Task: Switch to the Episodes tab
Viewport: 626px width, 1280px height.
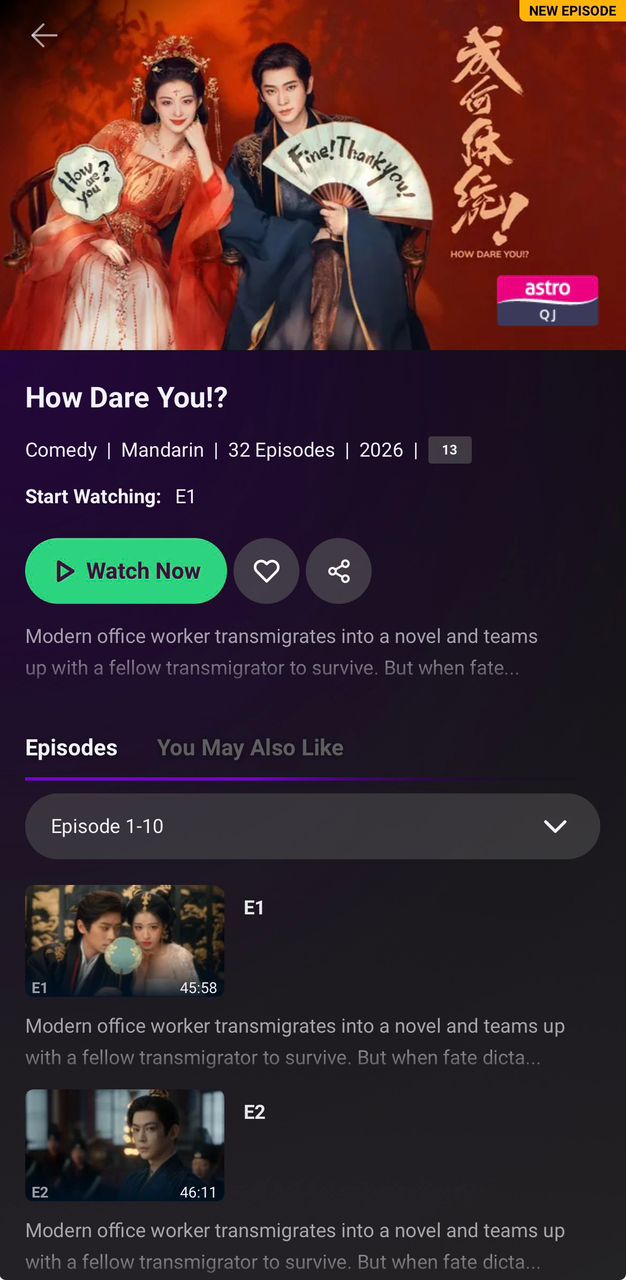Action: point(71,748)
